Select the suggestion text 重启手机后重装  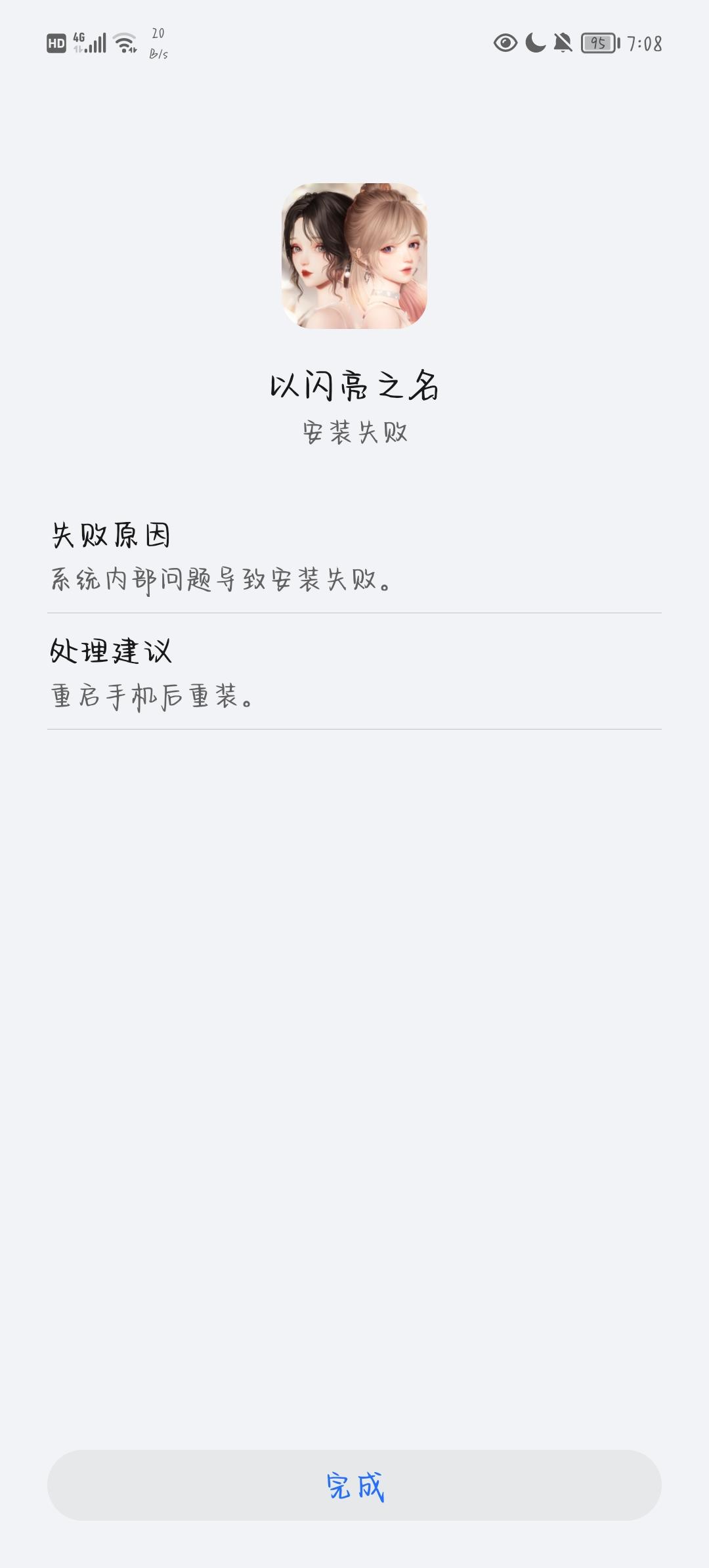[154, 697]
